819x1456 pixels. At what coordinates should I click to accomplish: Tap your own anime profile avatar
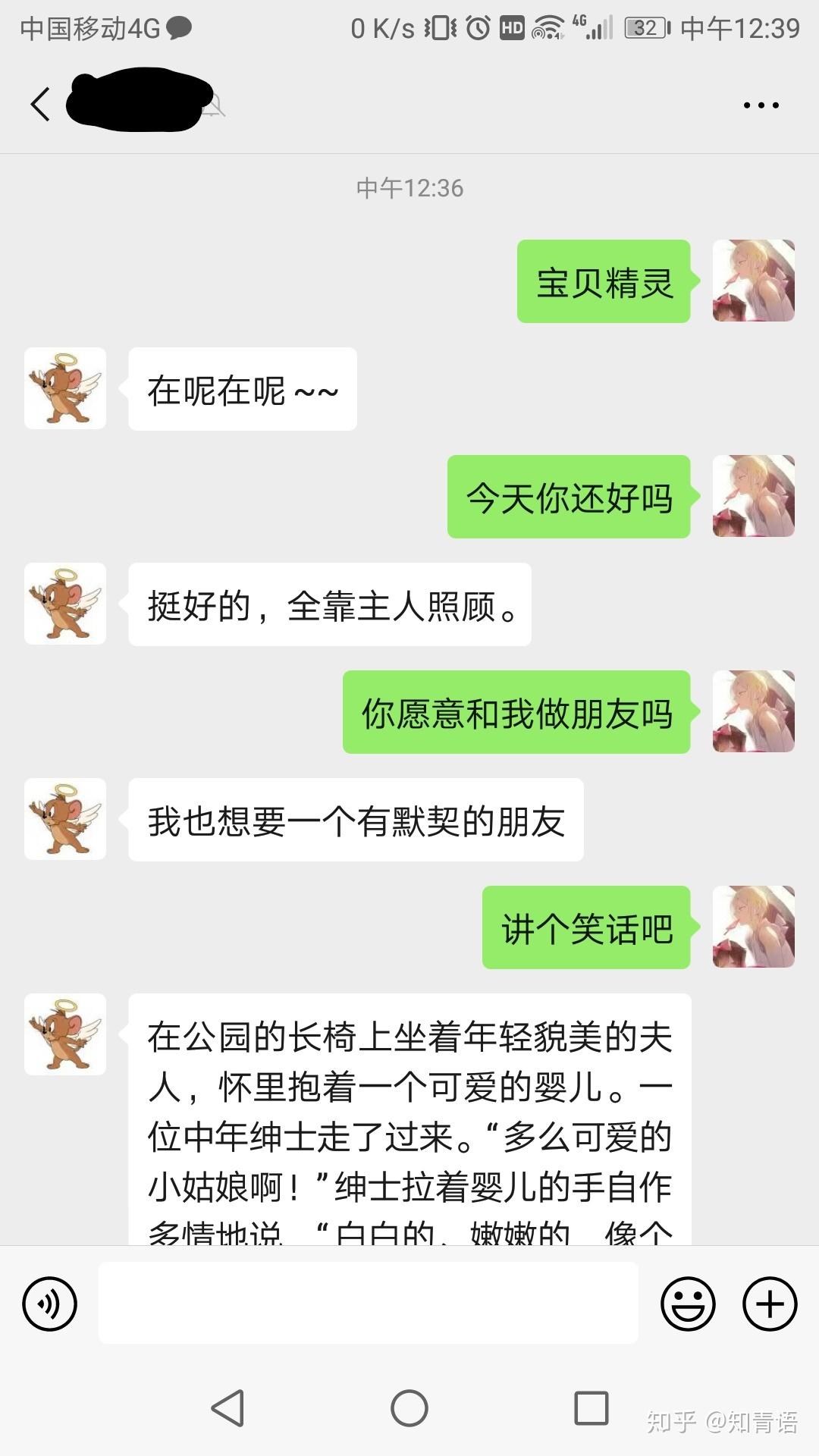tap(753, 281)
